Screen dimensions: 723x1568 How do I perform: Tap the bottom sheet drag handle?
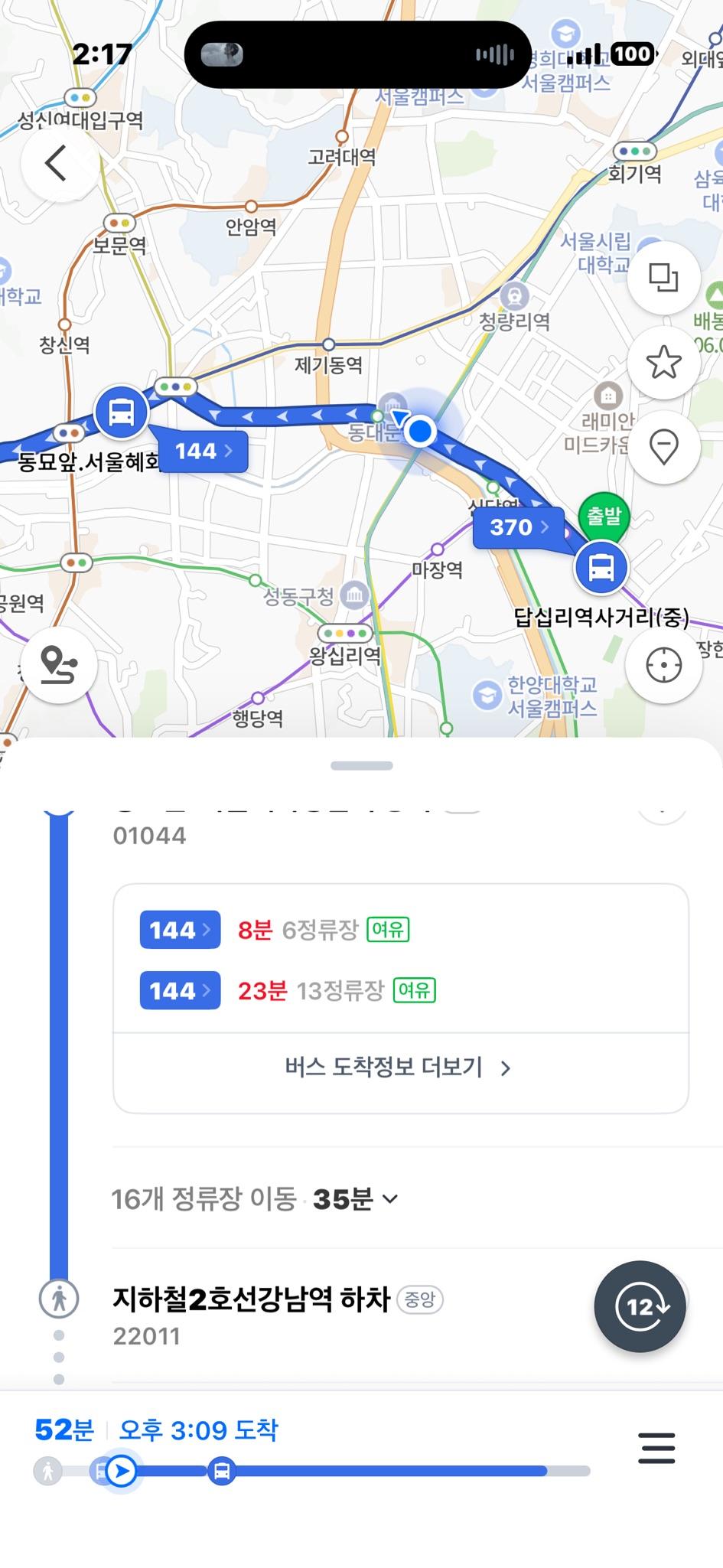tap(362, 765)
